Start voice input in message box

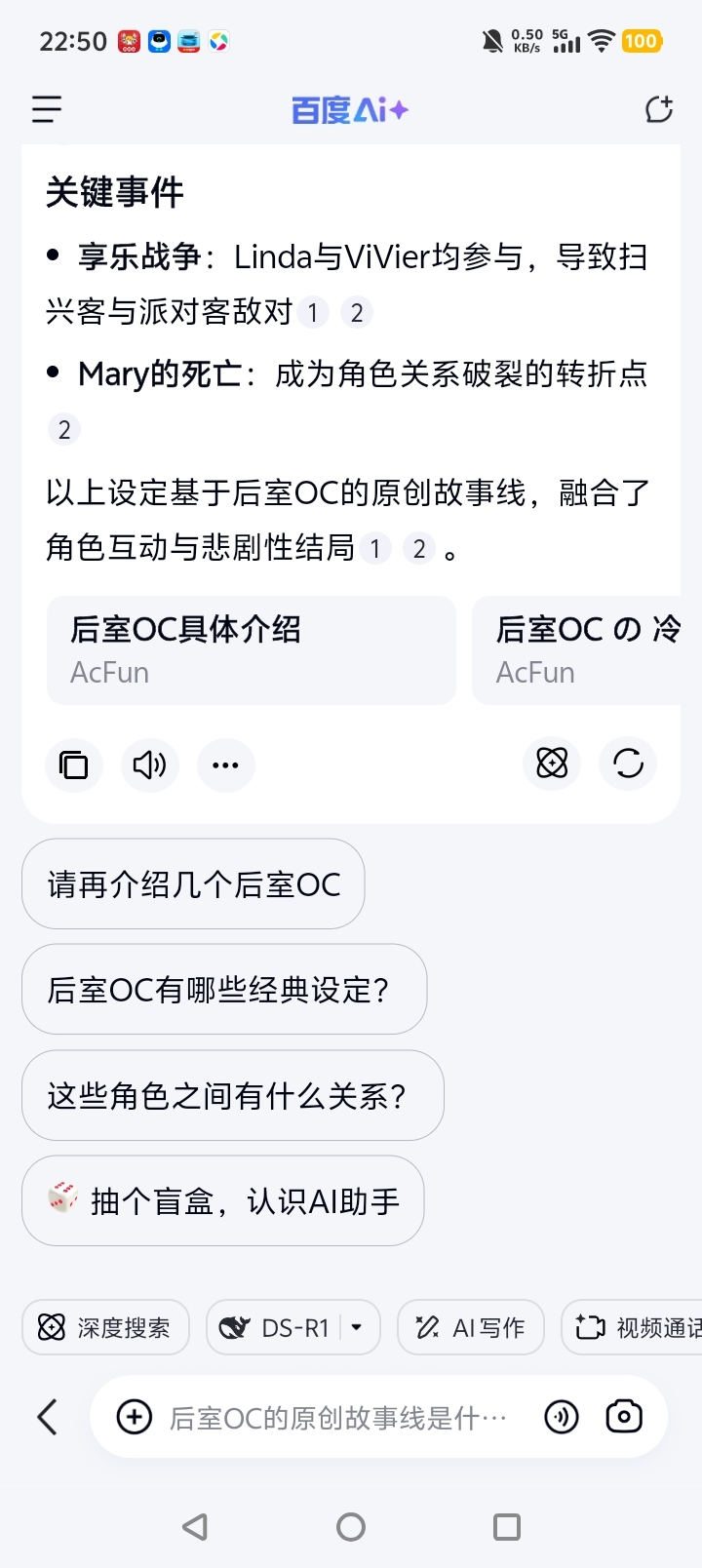pos(562,1417)
